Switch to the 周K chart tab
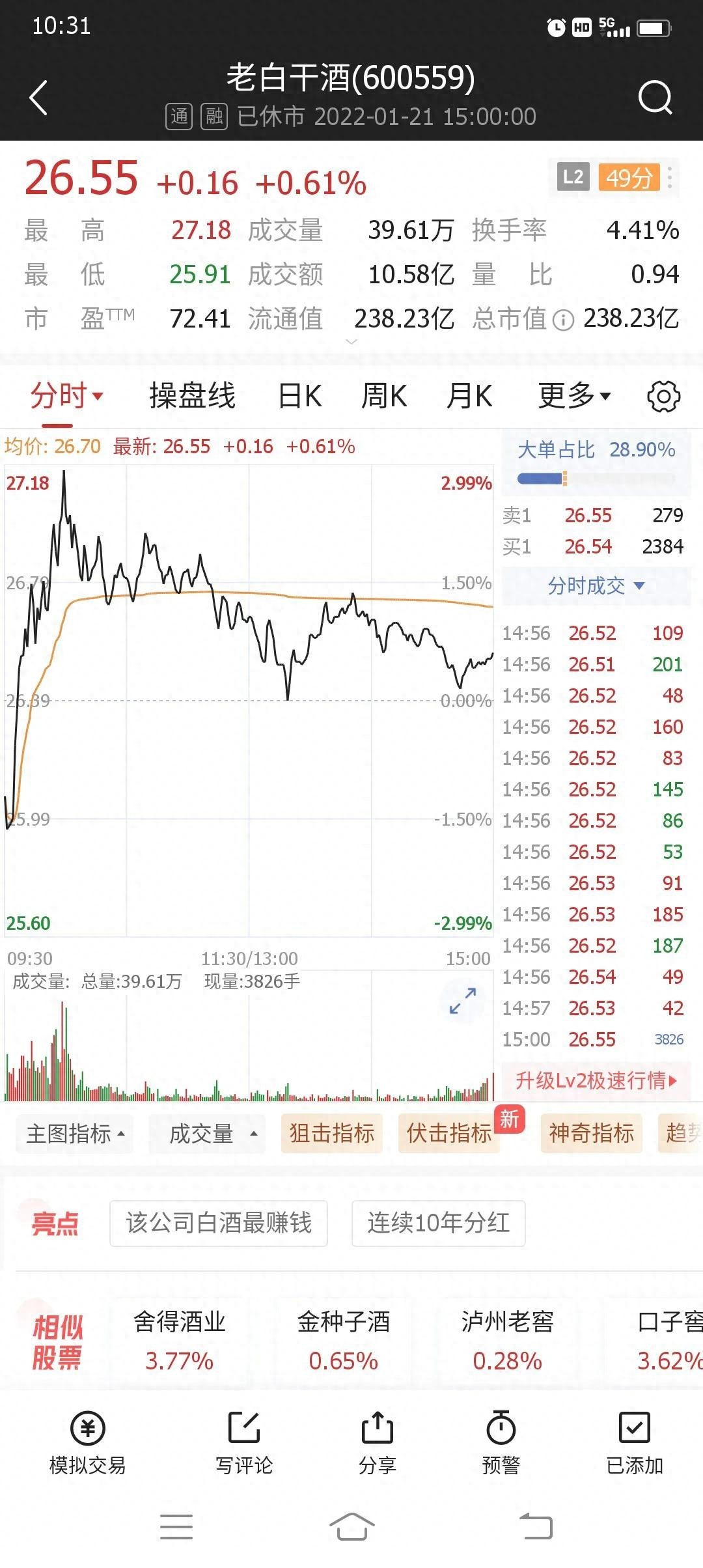The width and height of the screenshot is (703, 1568). (x=384, y=396)
